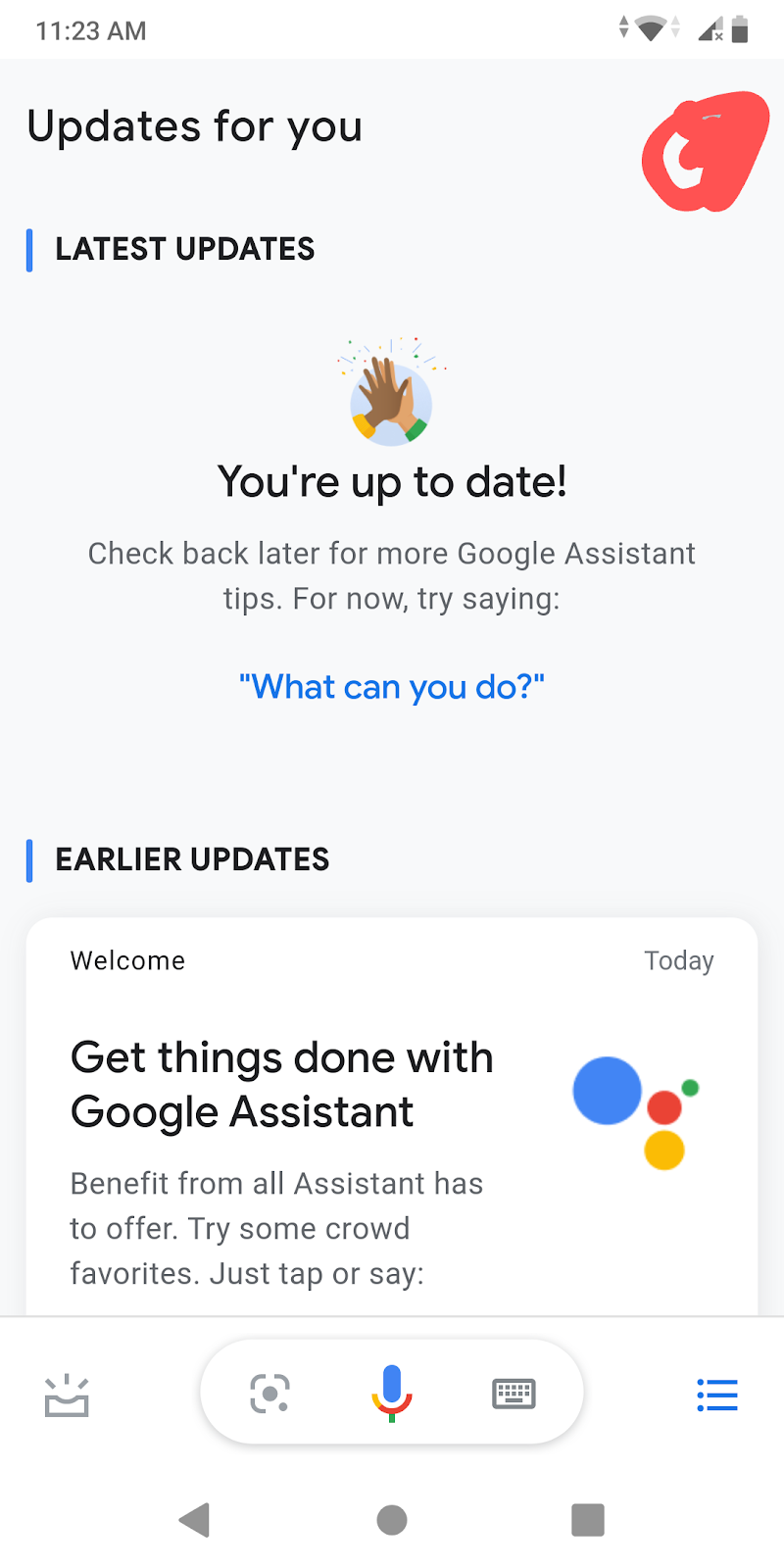
Task: Open the keyboard to type a query
Action: pyautogui.click(x=514, y=1393)
